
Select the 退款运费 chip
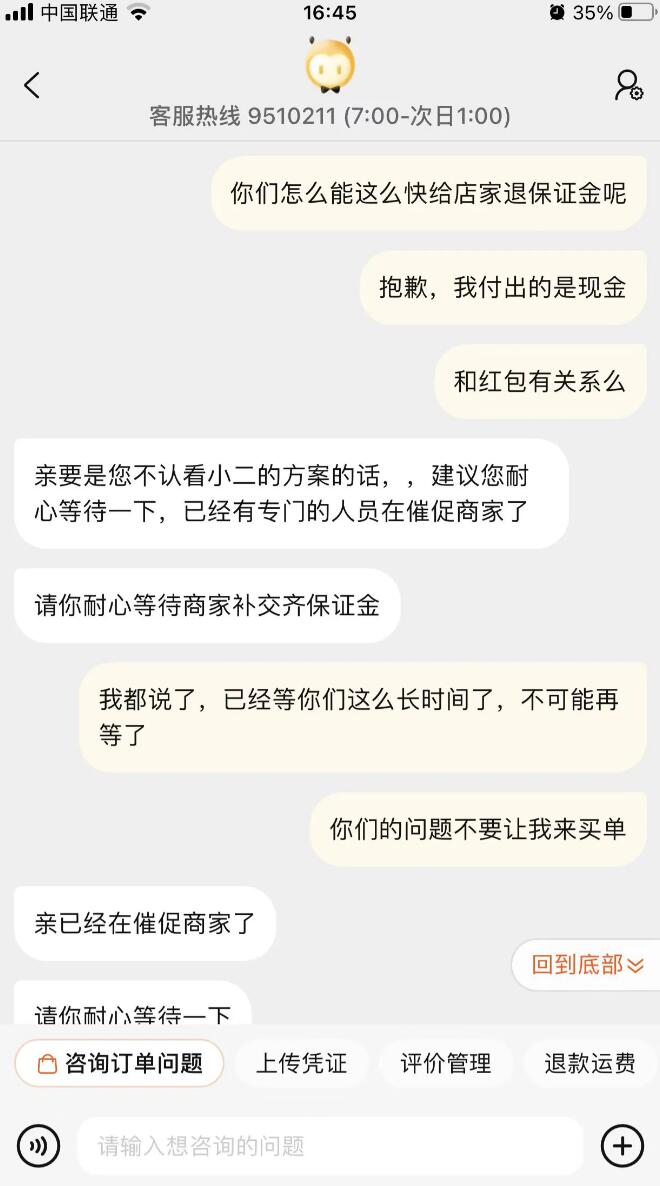589,1063
